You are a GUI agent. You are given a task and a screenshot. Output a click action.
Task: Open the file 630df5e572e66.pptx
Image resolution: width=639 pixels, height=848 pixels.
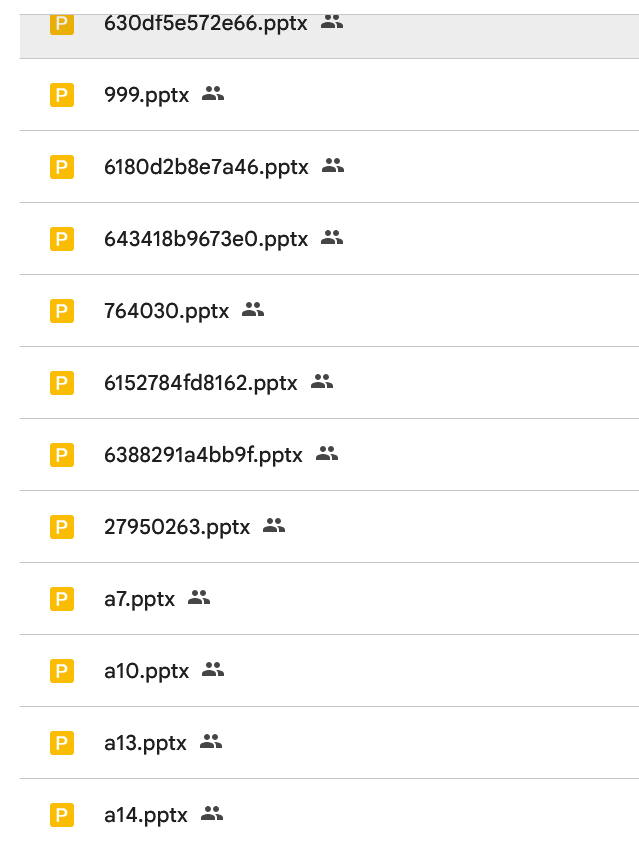[205, 23]
